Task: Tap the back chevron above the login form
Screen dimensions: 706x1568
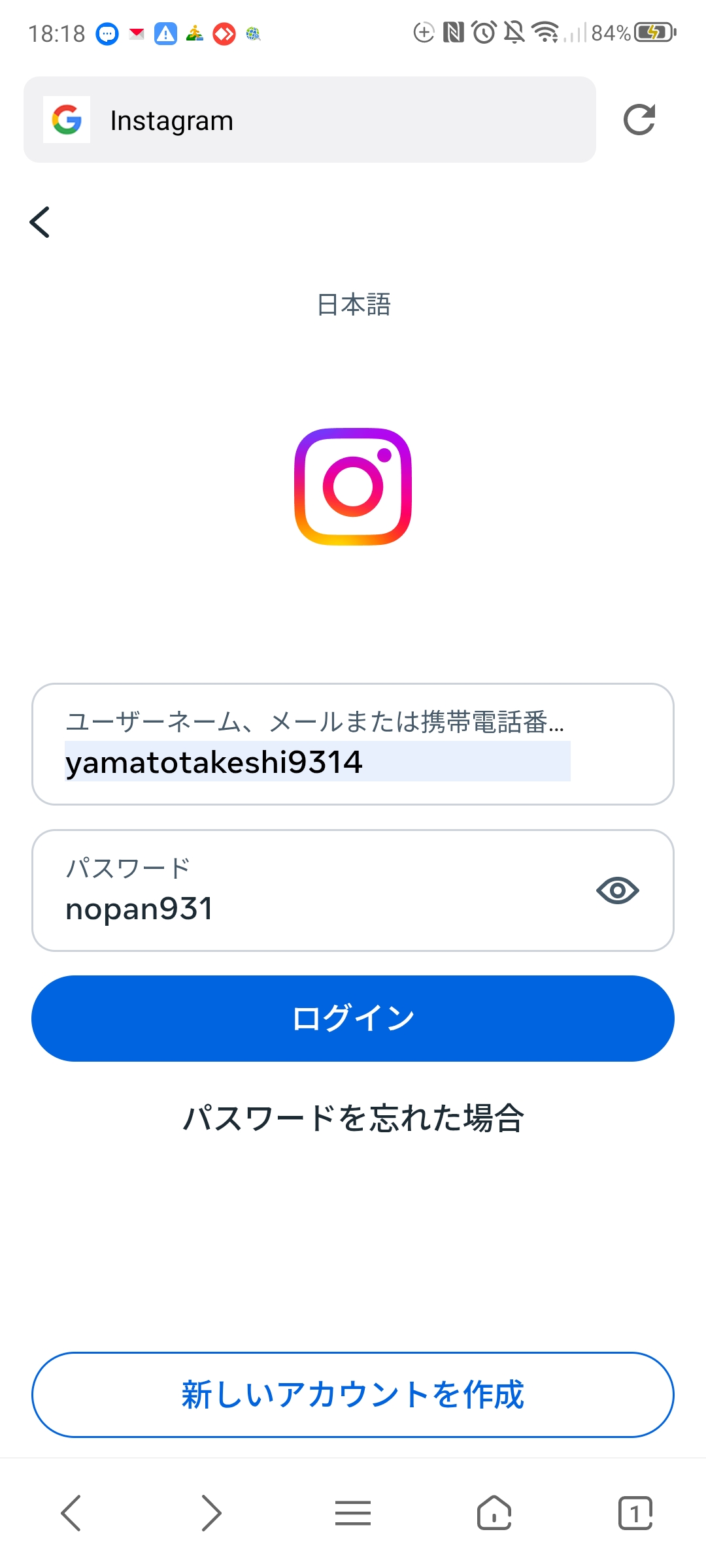Action: click(39, 221)
